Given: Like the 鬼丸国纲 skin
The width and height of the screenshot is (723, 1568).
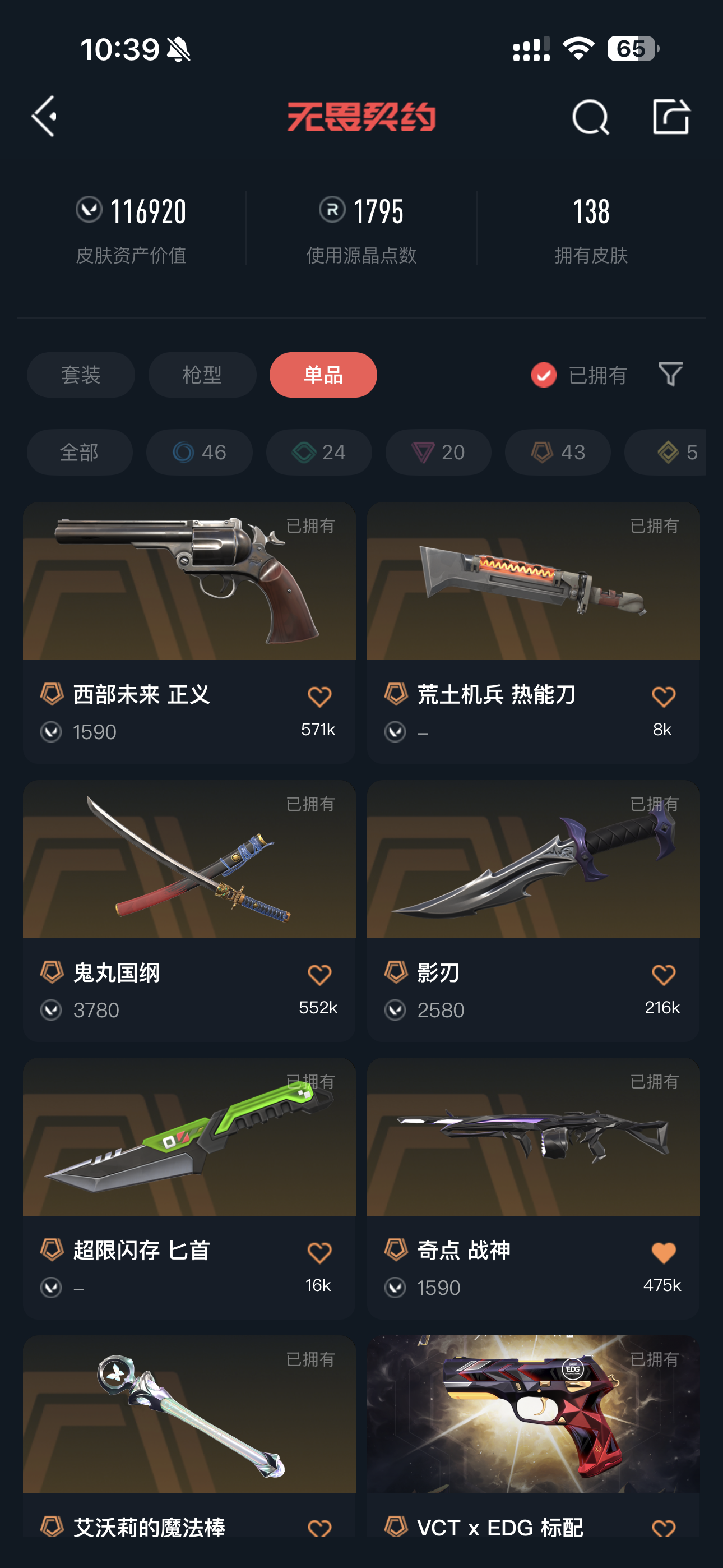Looking at the screenshot, I should pos(319,975).
